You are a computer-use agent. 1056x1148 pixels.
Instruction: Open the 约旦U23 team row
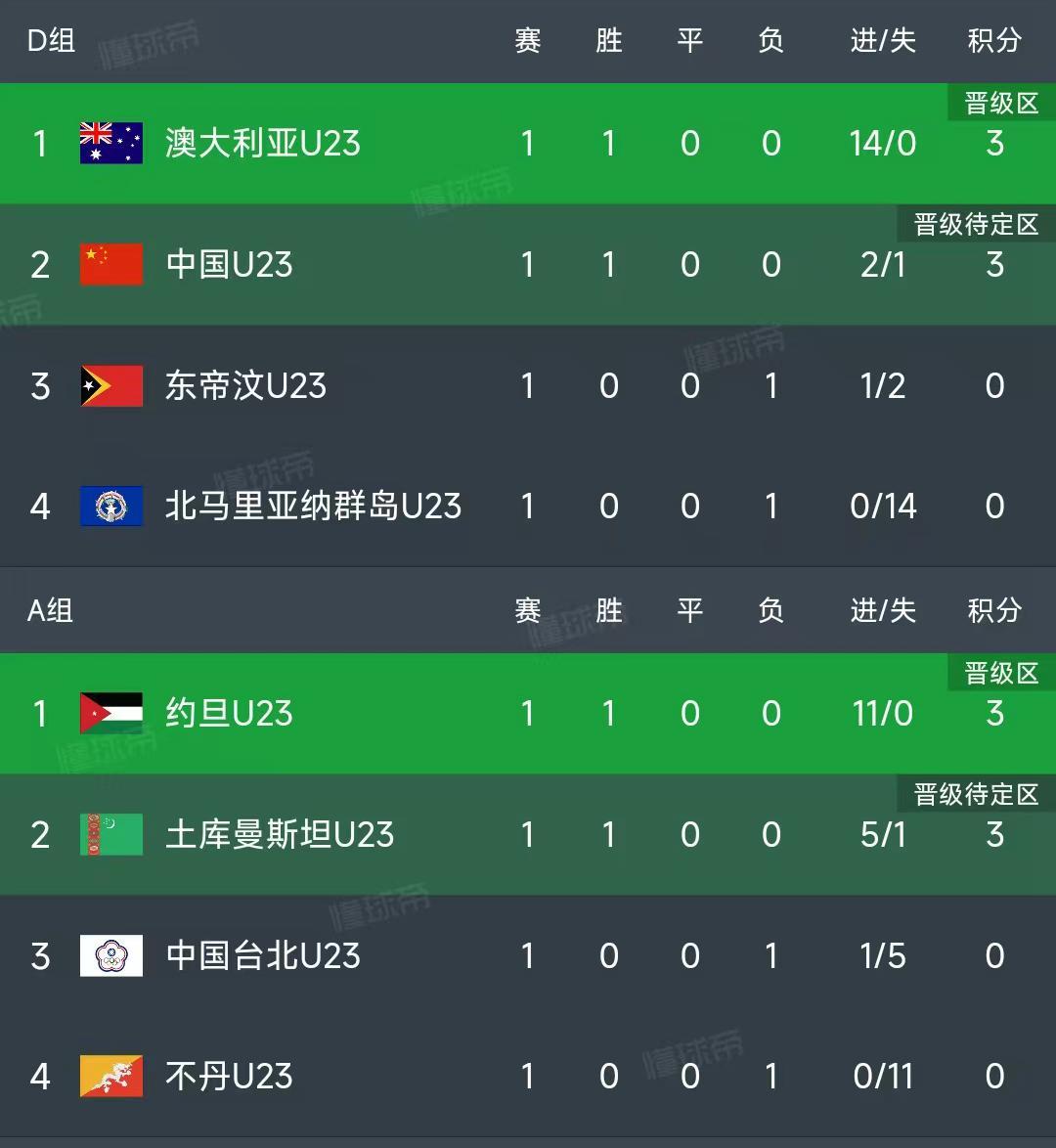point(228,714)
